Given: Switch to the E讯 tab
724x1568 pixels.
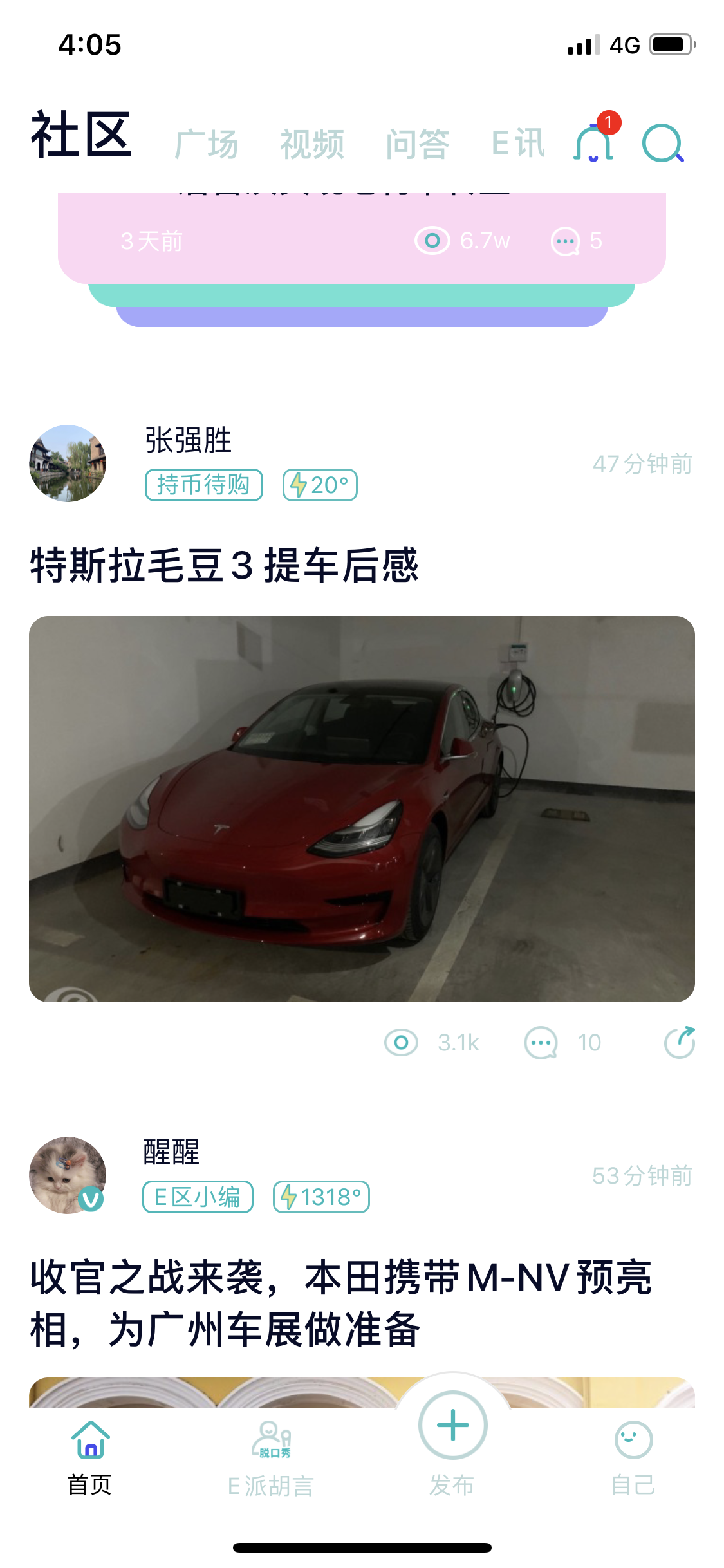Looking at the screenshot, I should point(518,143).
